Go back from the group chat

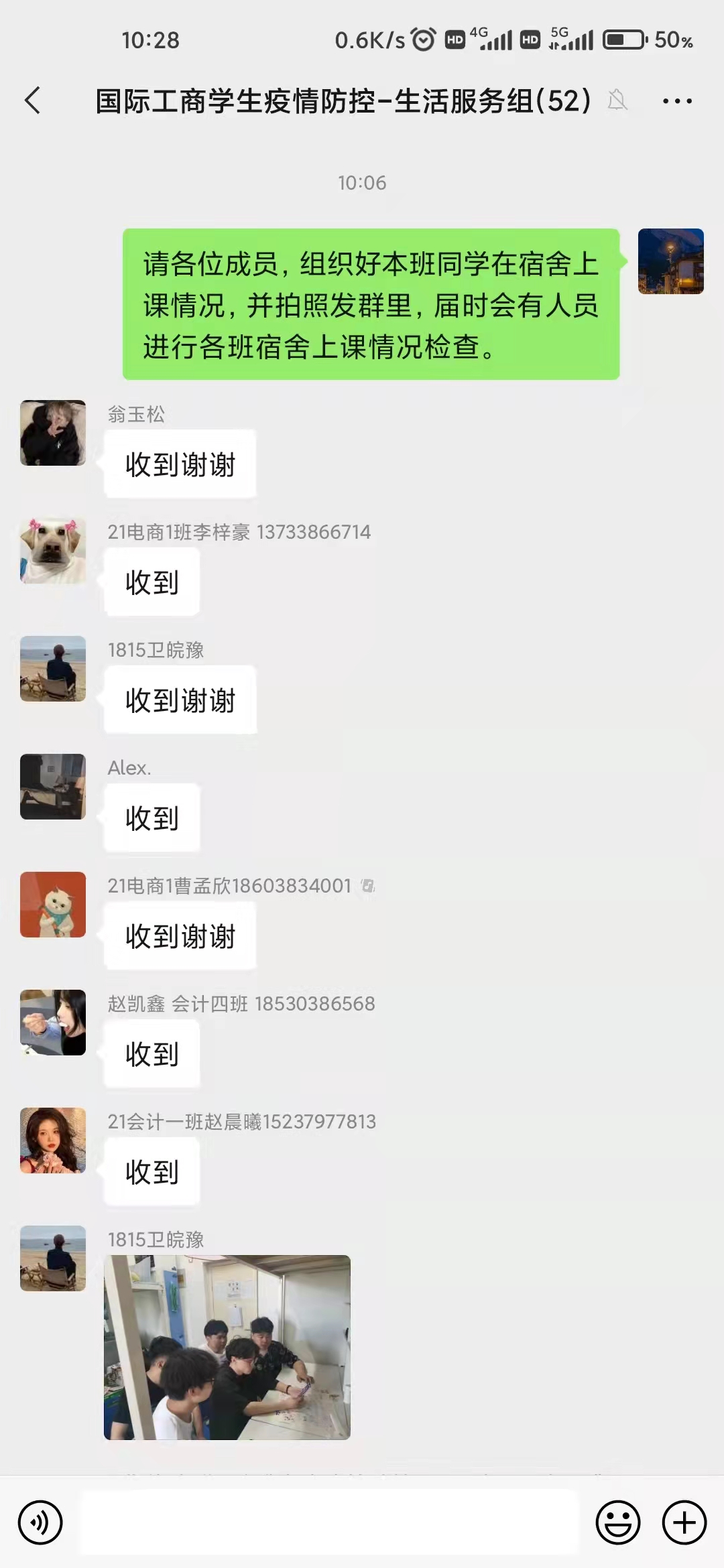(32, 101)
